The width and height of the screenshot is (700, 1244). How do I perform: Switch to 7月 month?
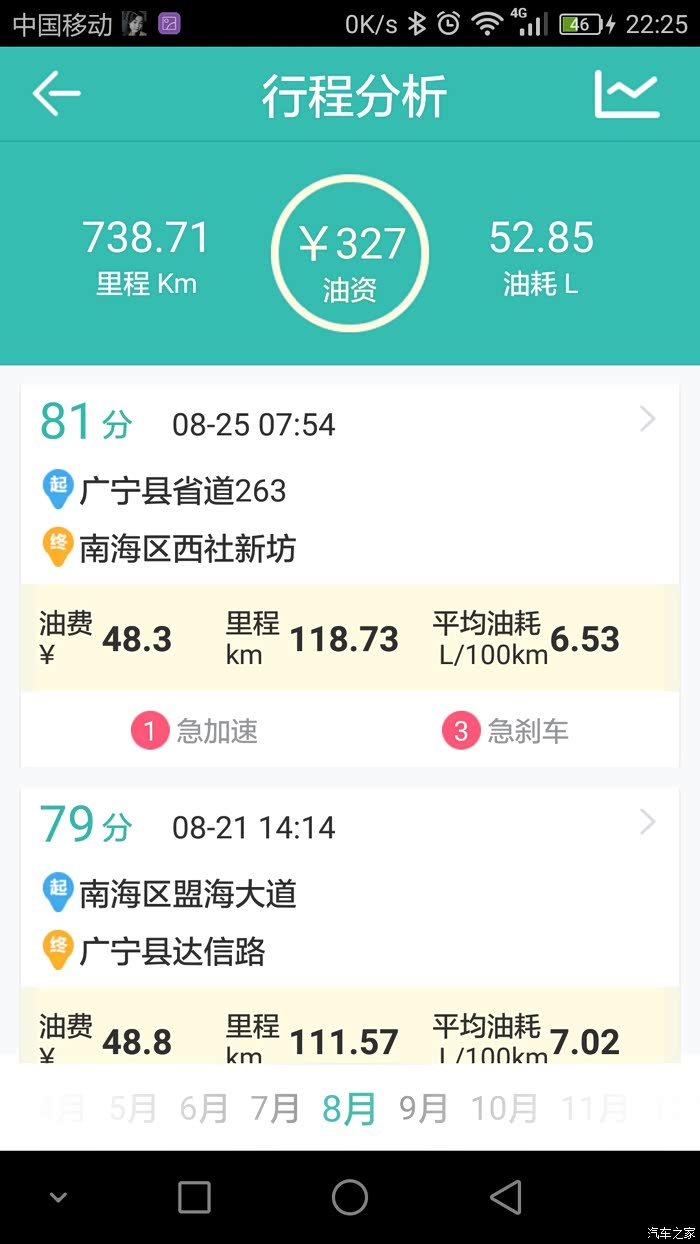click(x=275, y=1108)
